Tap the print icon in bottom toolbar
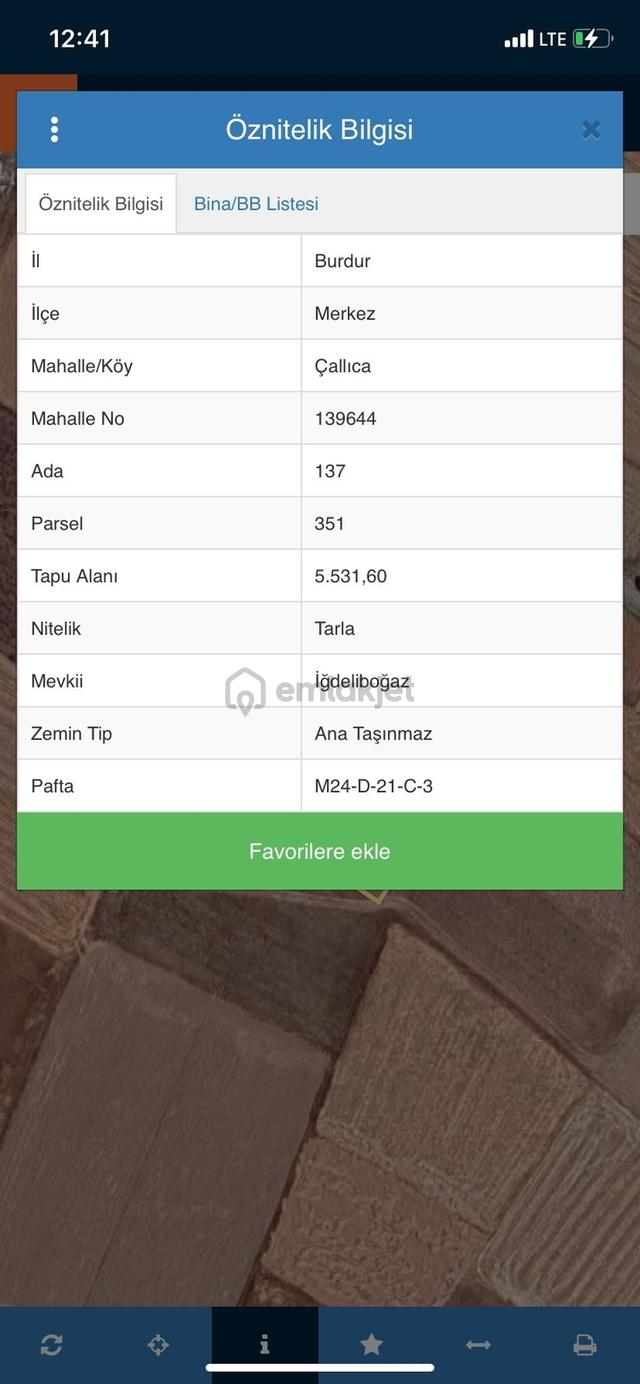The width and height of the screenshot is (640, 1384). coord(585,1345)
